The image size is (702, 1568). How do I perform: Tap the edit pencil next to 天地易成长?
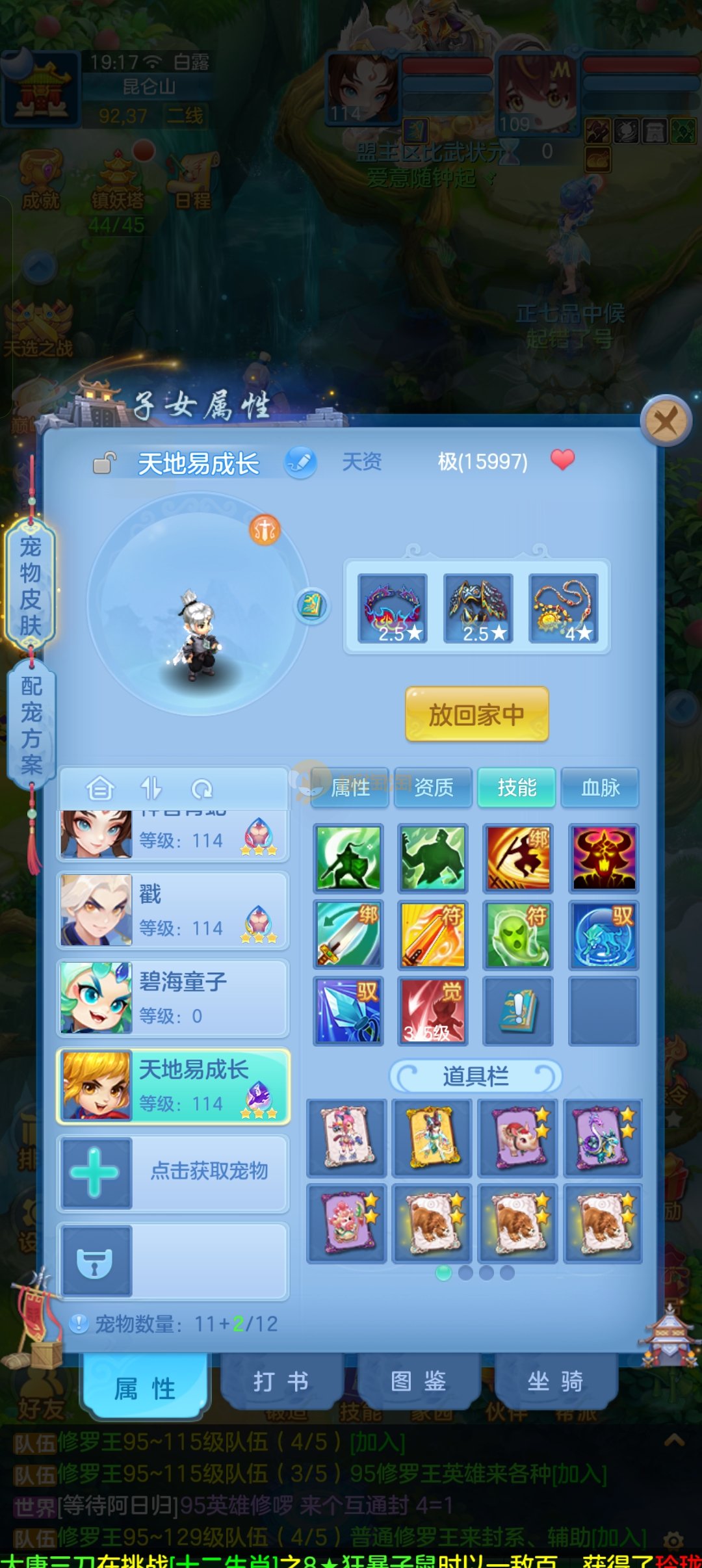300,462
